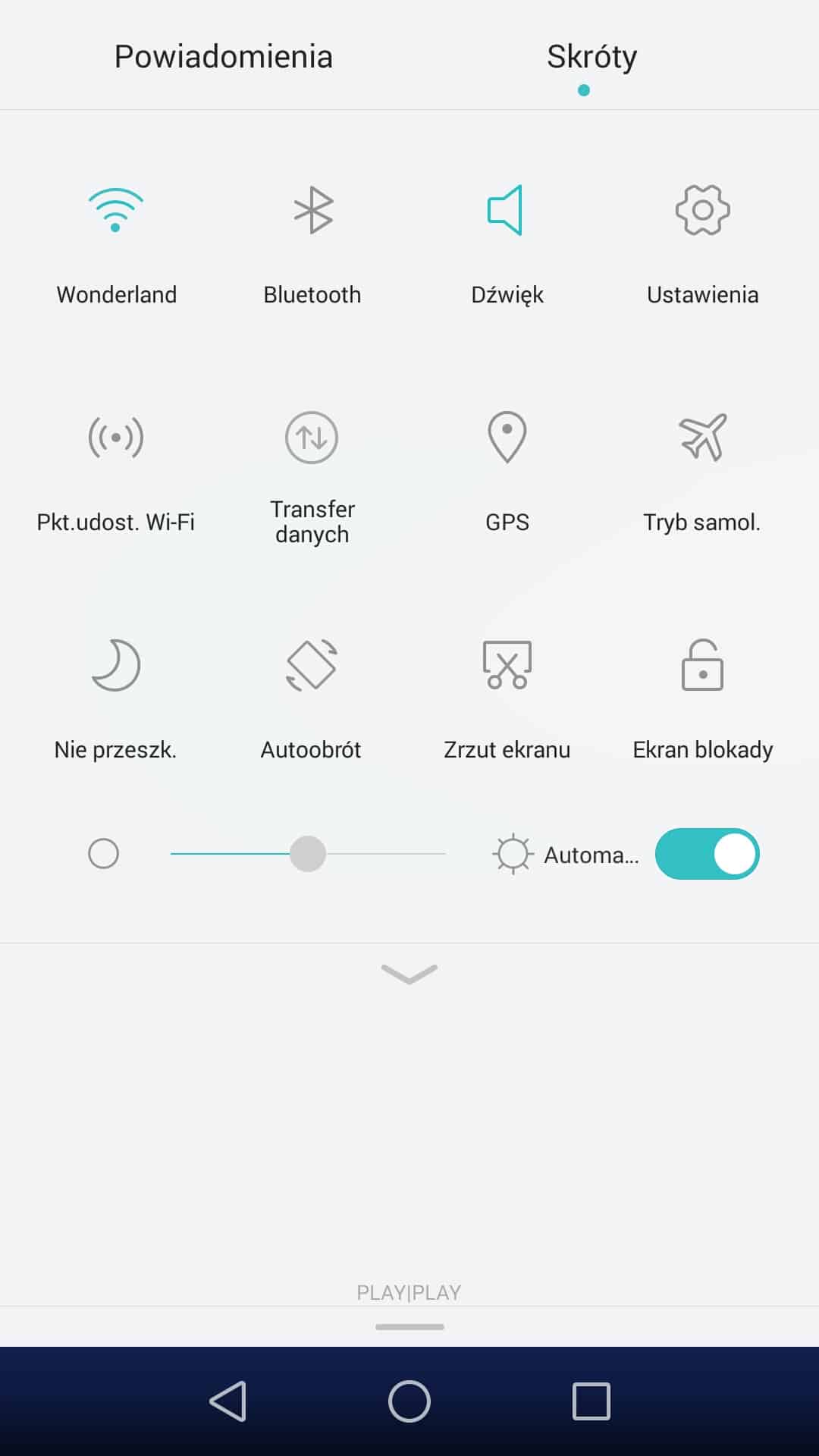
Task: Enable GPS location
Action: 507,438
